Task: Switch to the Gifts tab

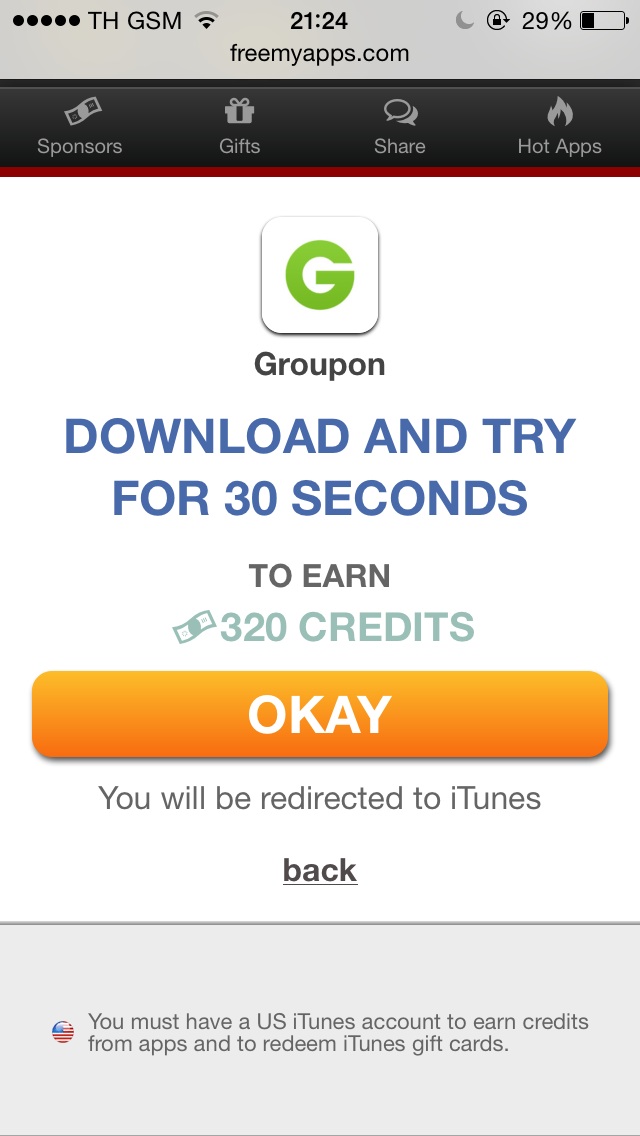Action: pos(240,128)
